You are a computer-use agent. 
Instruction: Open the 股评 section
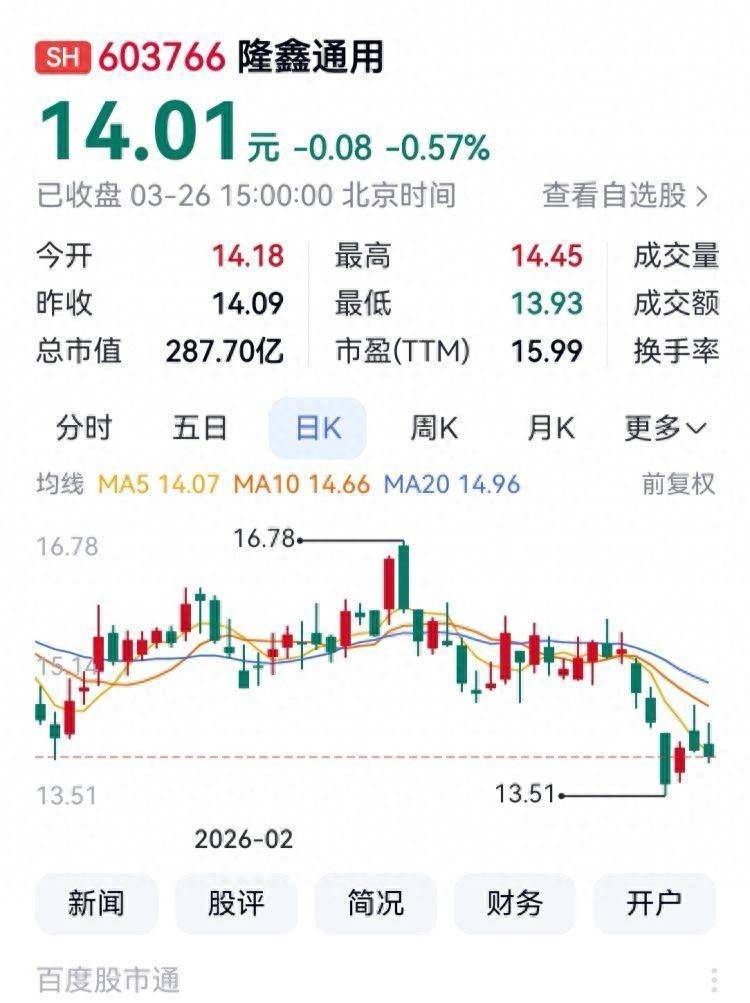click(236, 904)
